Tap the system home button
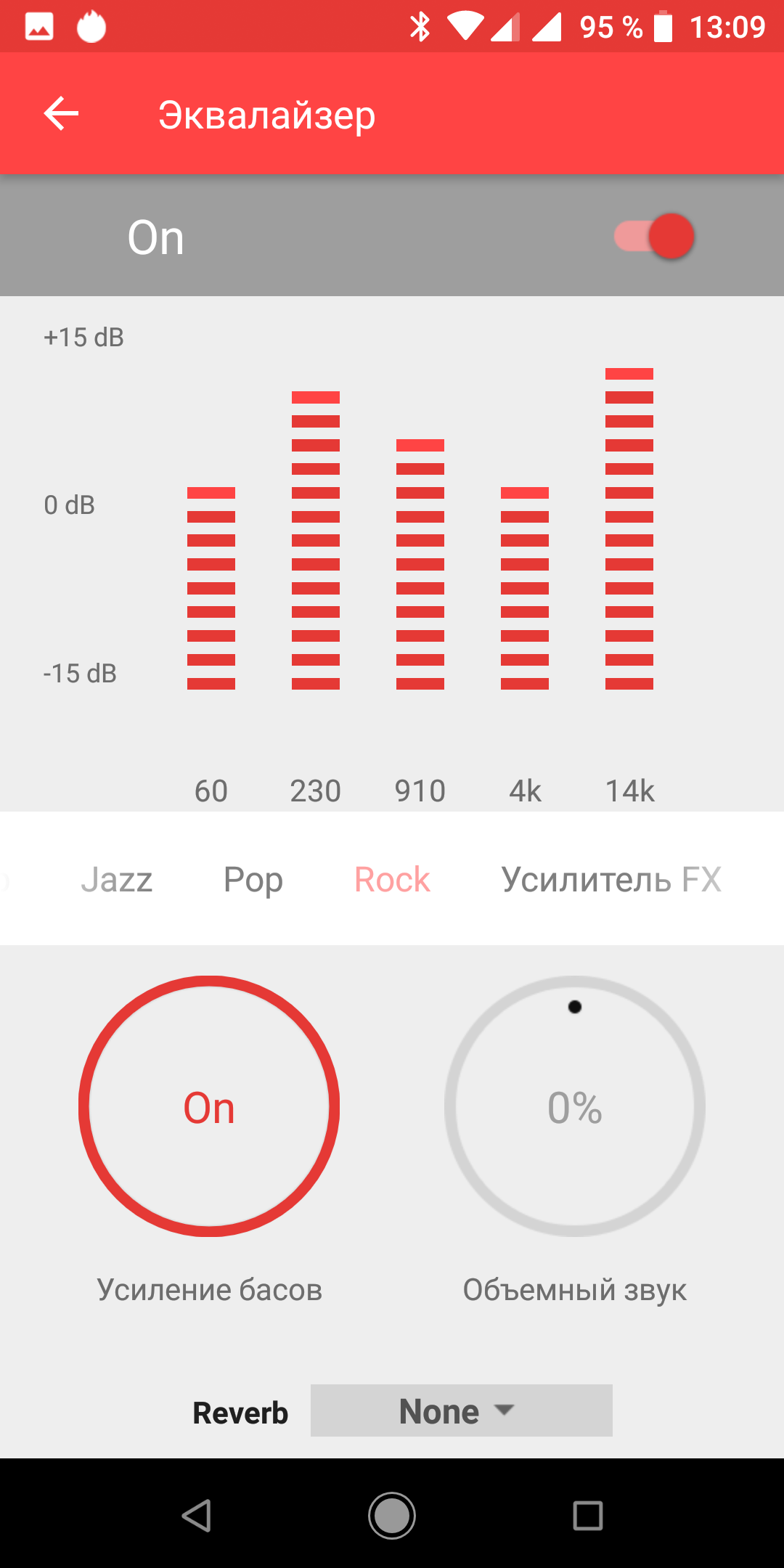This screenshot has width=784, height=1568. pos(392,1516)
